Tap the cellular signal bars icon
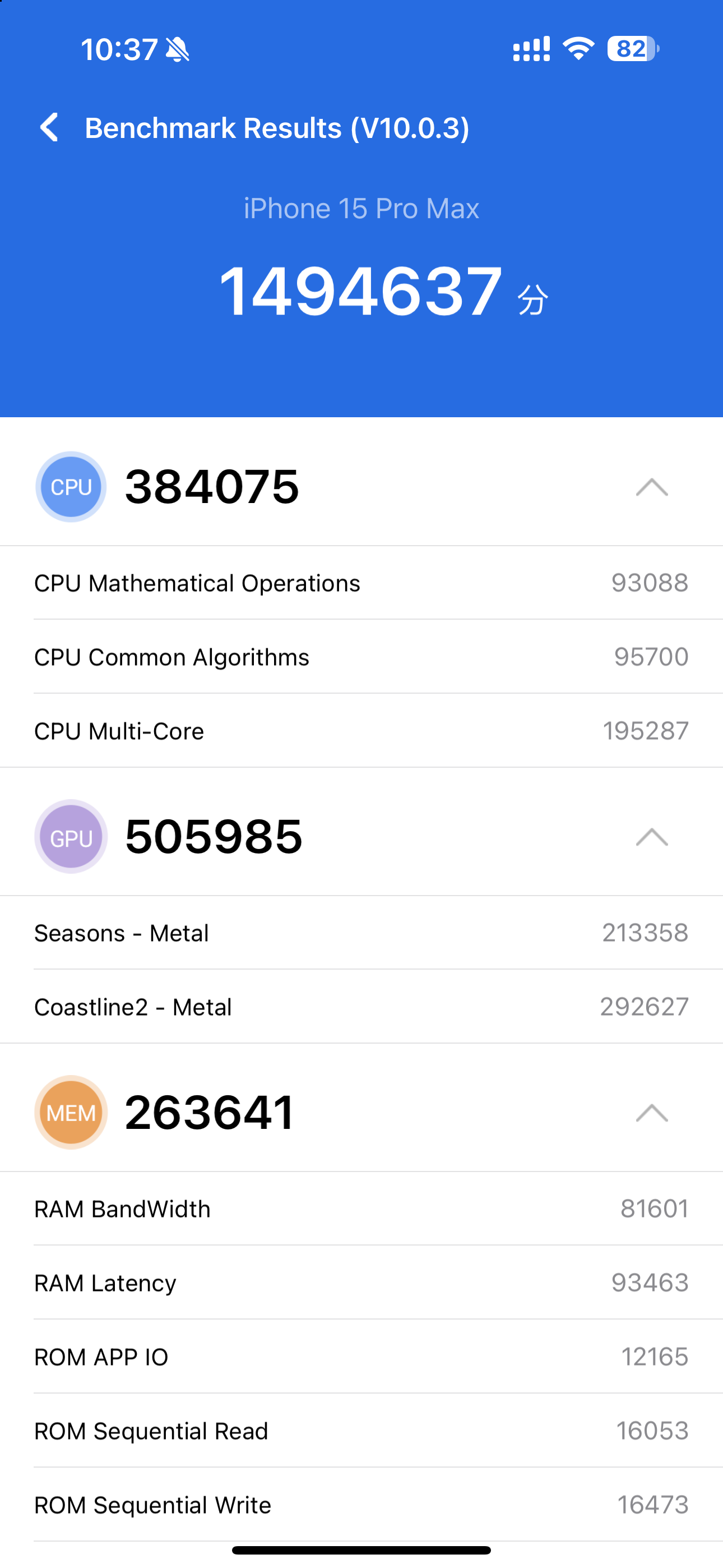 point(531,50)
